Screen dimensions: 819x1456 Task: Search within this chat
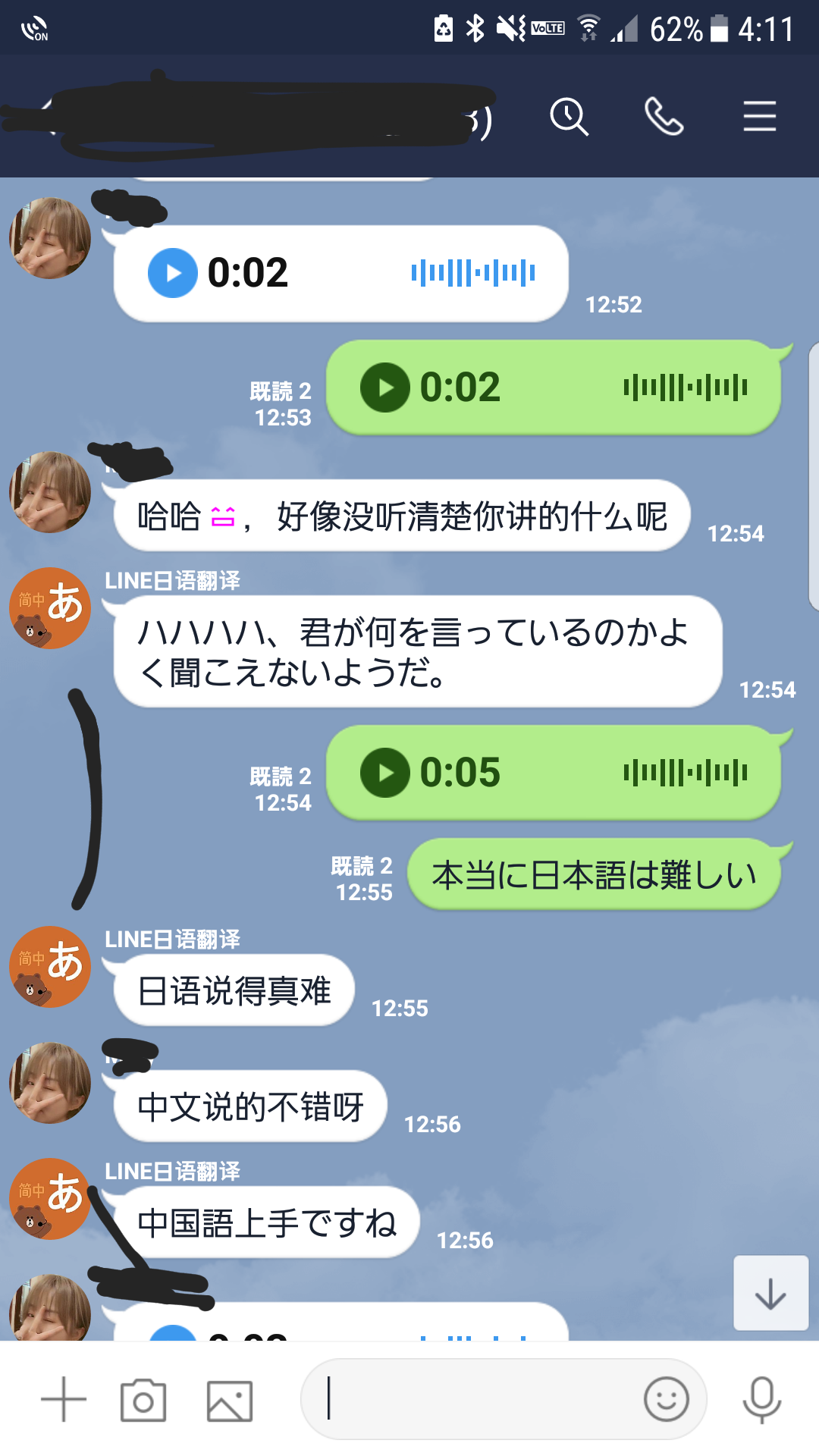click(x=569, y=117)
